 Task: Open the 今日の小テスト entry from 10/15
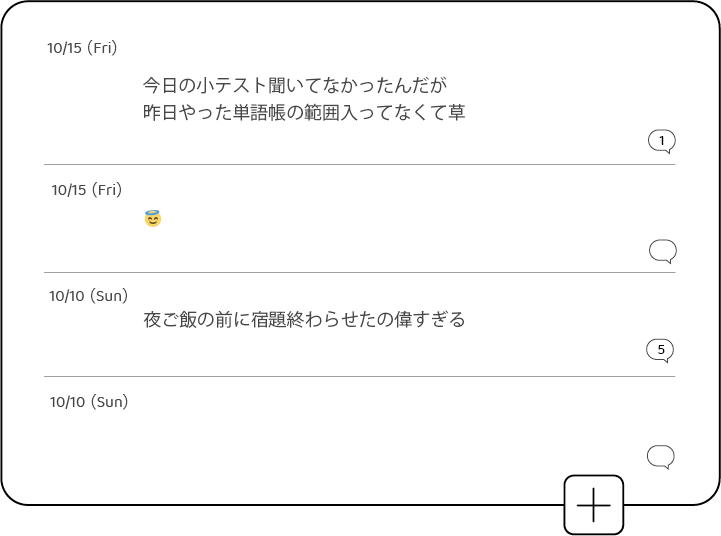point(303,98)
